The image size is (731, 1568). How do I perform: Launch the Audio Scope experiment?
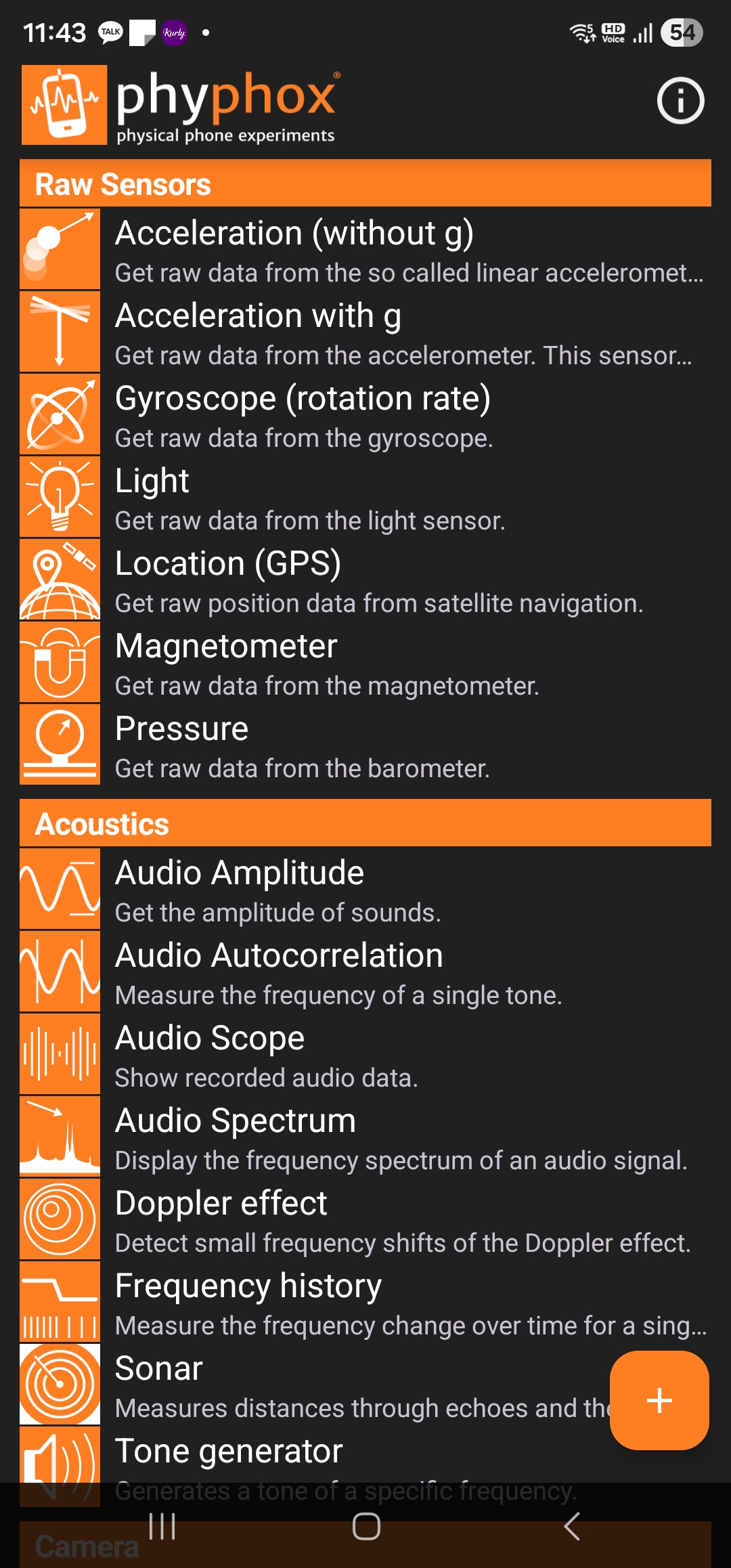point(365,1055)
